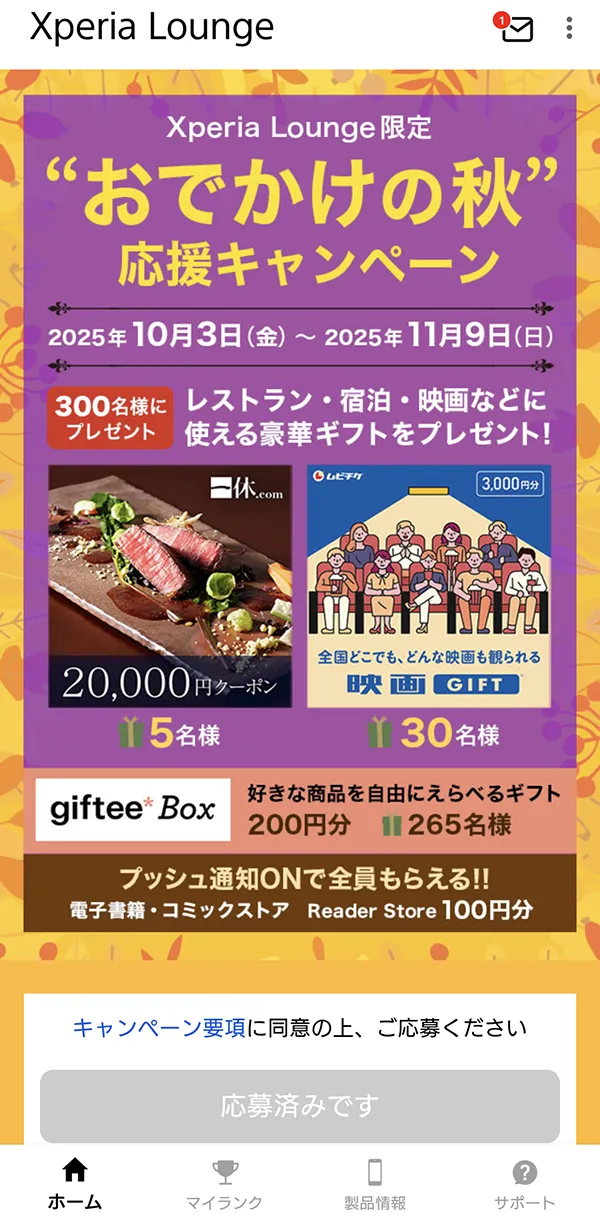Switch to the ホーム tab

click(x=75, y=1183)
